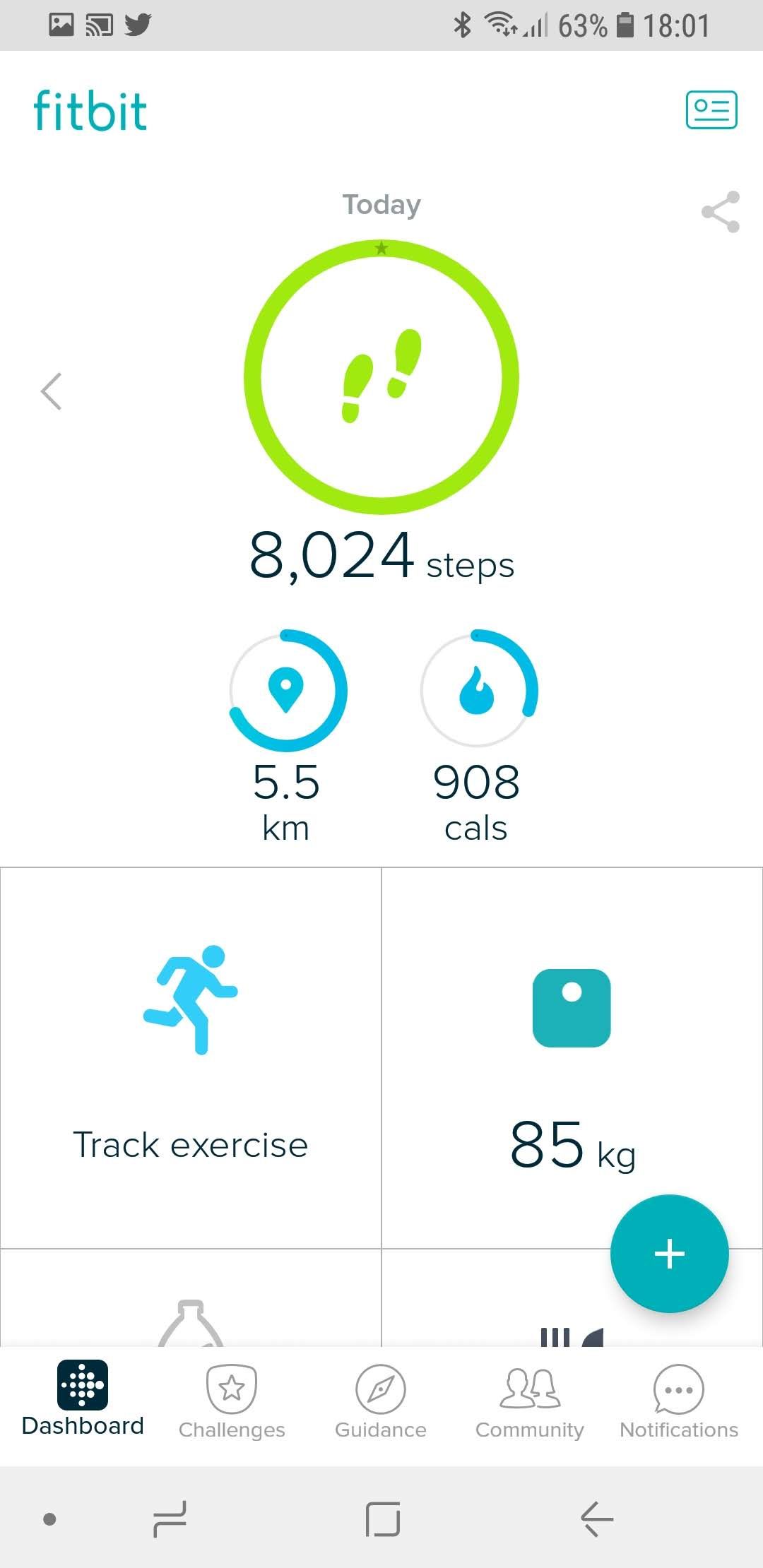The image size is (763, 1568).
Task: Tap the system back button
Action: pyautogui.click(x=597, y=1519)
